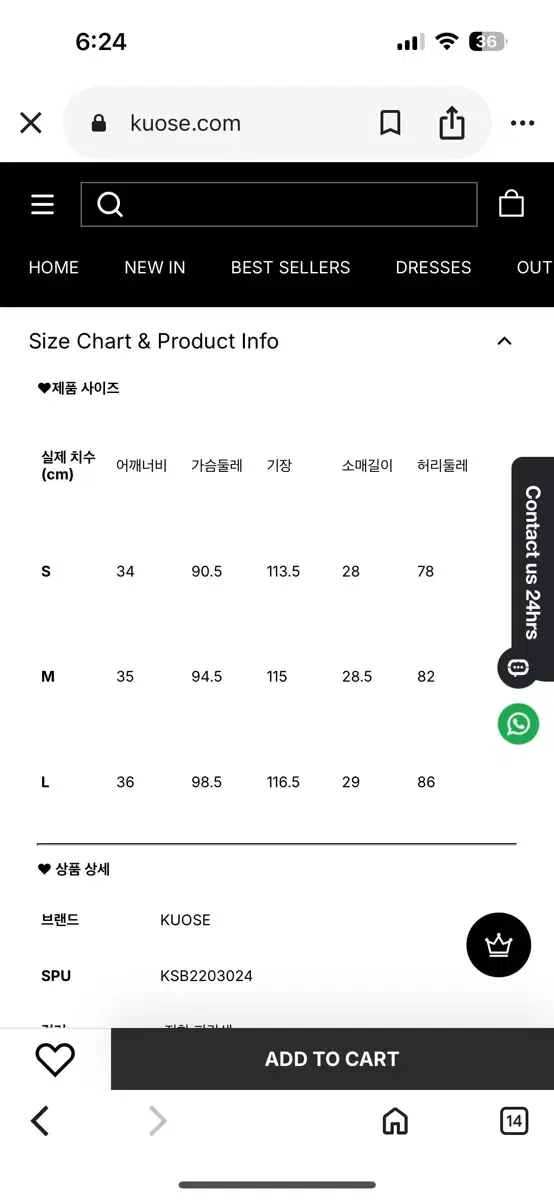This screenshot has width=554, height=1200.
Task: Go back to the previous page
Action: [x=40, y=1121]
